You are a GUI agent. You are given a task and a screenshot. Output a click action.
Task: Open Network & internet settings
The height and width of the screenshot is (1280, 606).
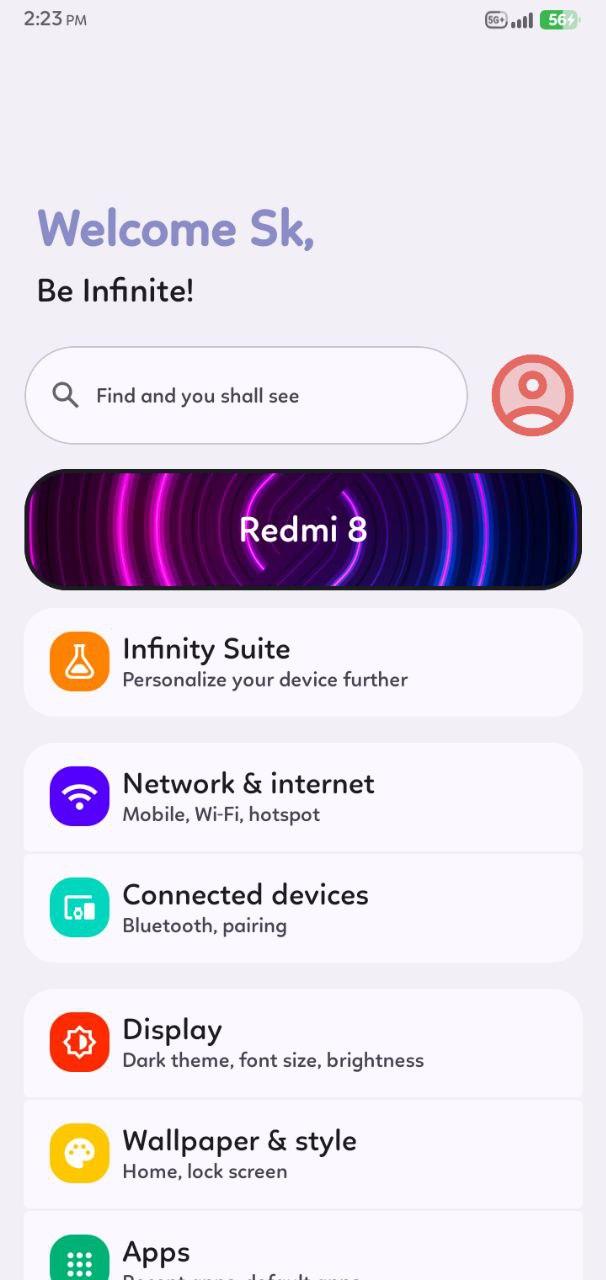click(x=303, y=797)
